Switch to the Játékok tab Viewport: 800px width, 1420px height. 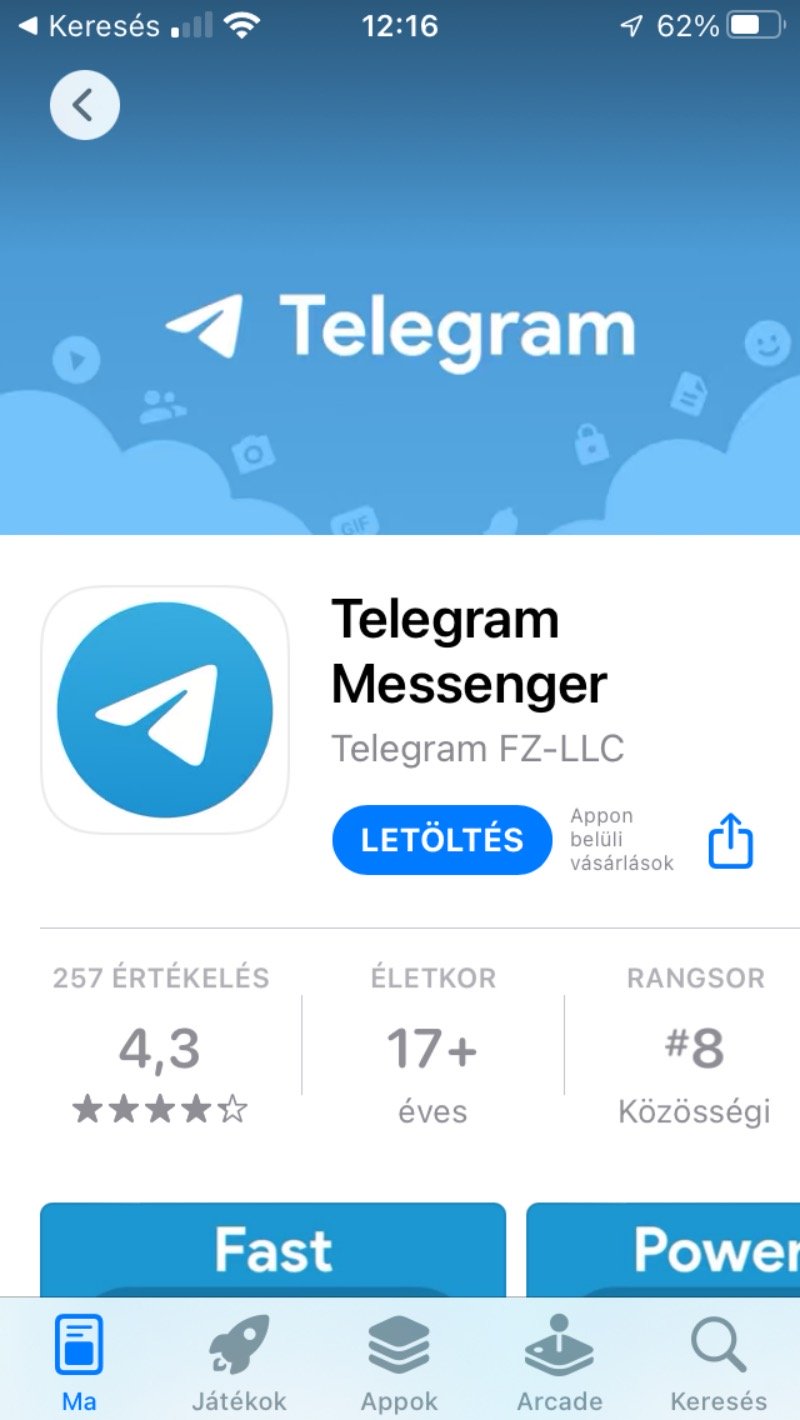click(239, 1362)
